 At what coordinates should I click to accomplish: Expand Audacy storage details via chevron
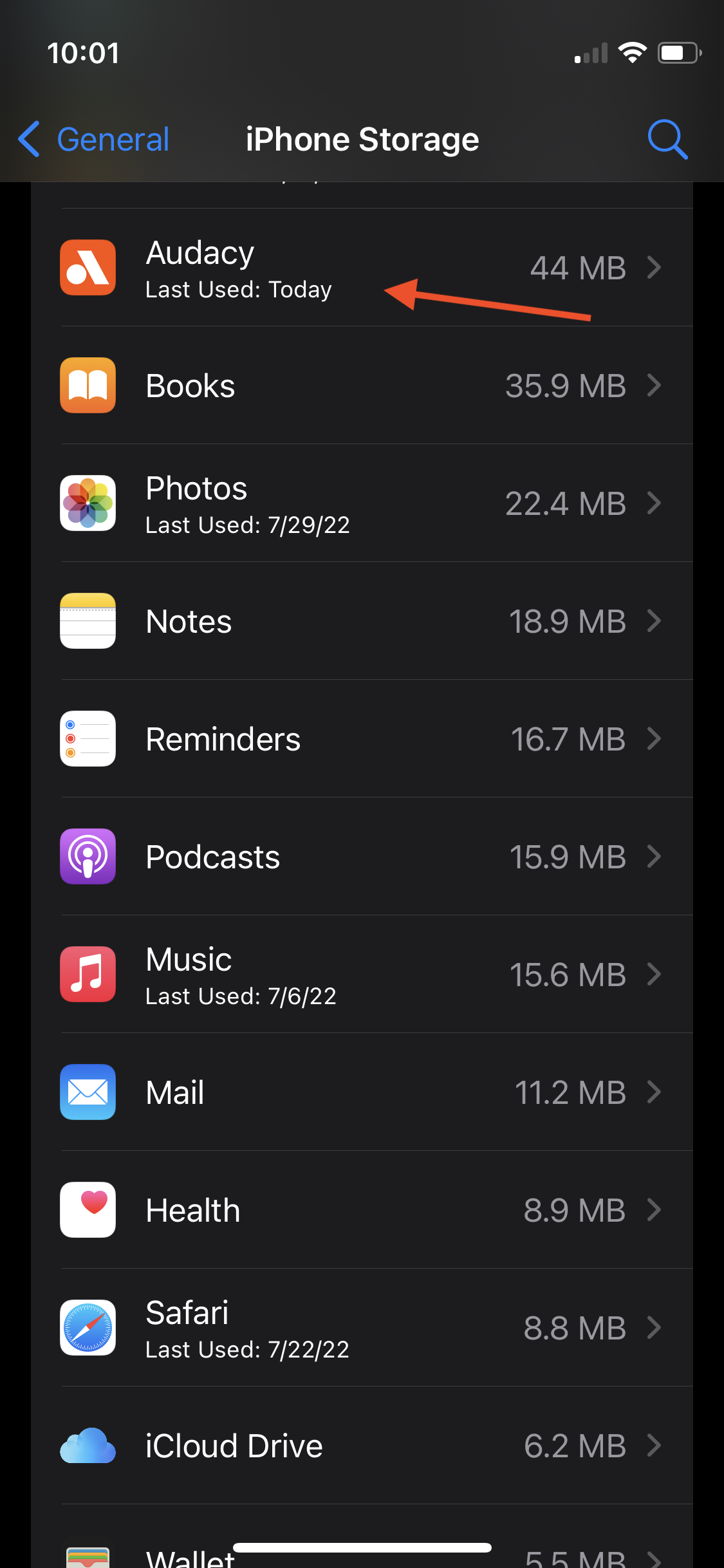pyautogui.click(x=654, y=267)
